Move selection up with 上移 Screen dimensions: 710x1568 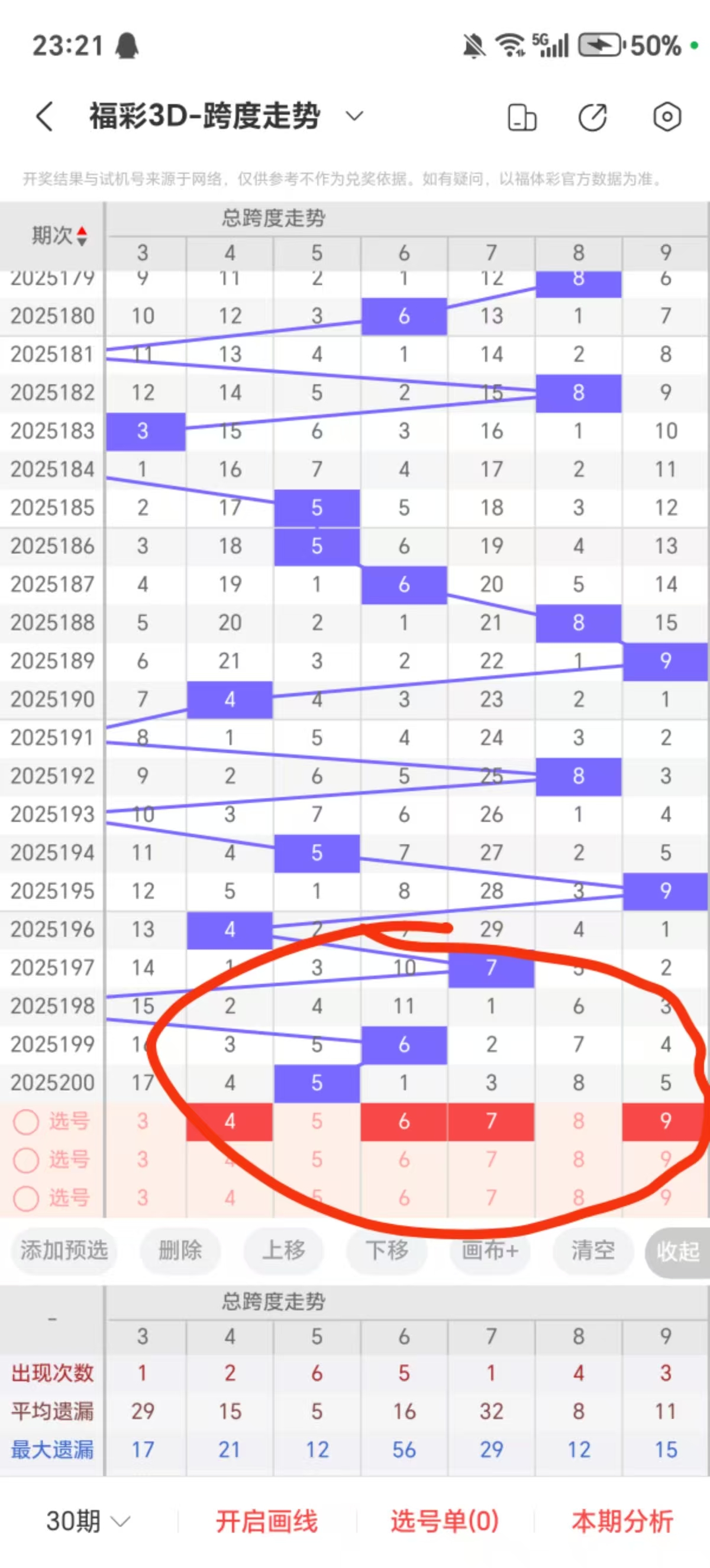(x=283, y=1250)
